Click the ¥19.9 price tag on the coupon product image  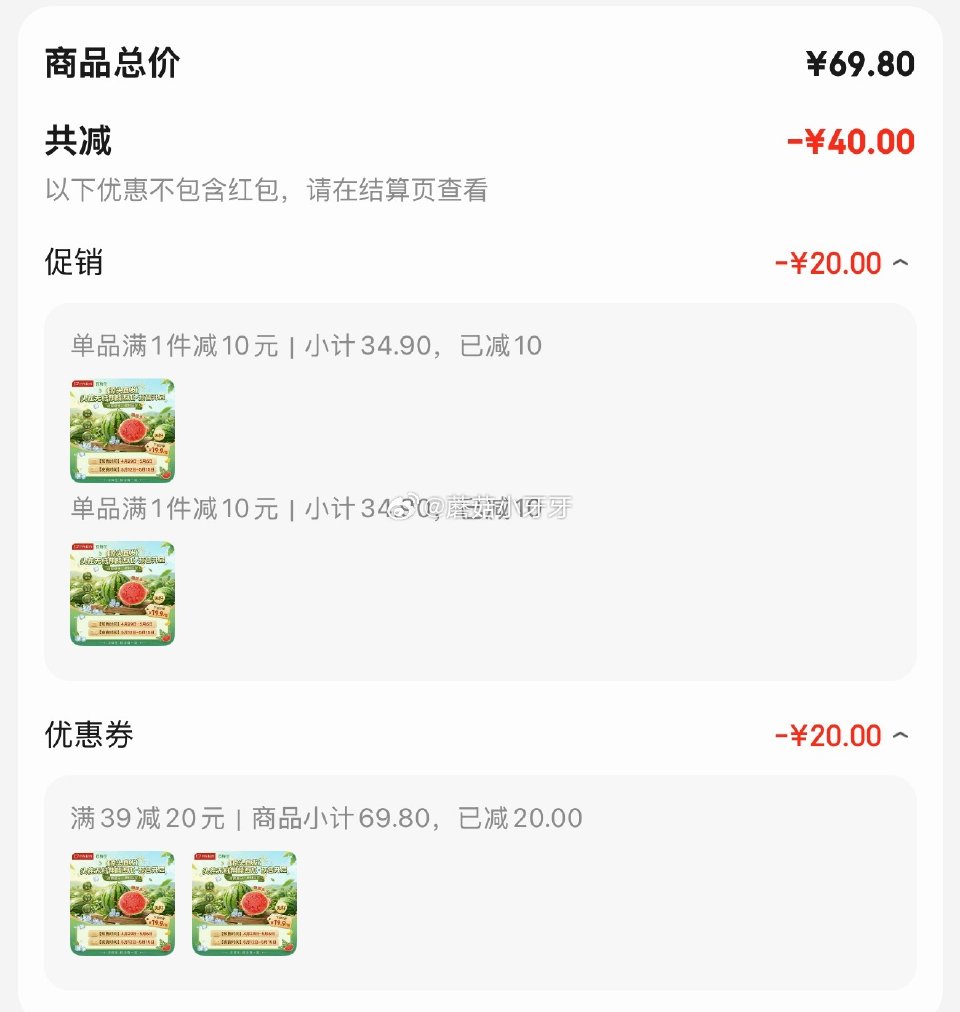click(x=158, y=923)
